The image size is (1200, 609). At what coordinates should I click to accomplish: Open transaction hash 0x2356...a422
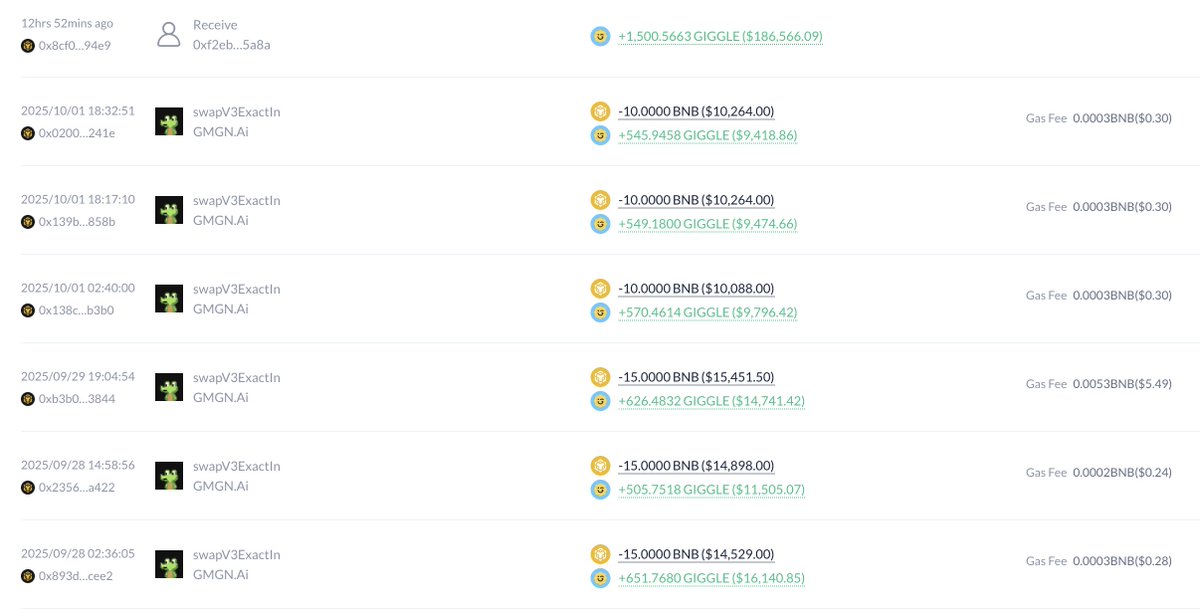point(77,487)
